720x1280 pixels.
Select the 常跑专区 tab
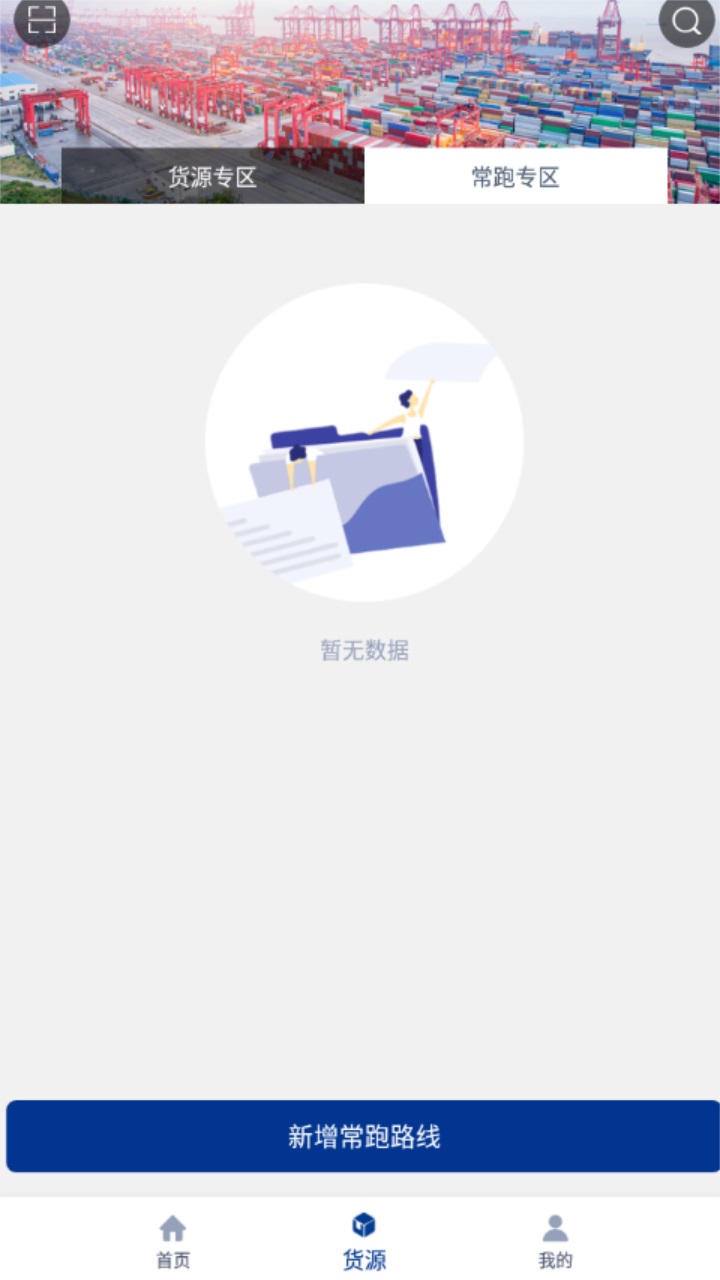pyautogui.click(x=515, y=177)
